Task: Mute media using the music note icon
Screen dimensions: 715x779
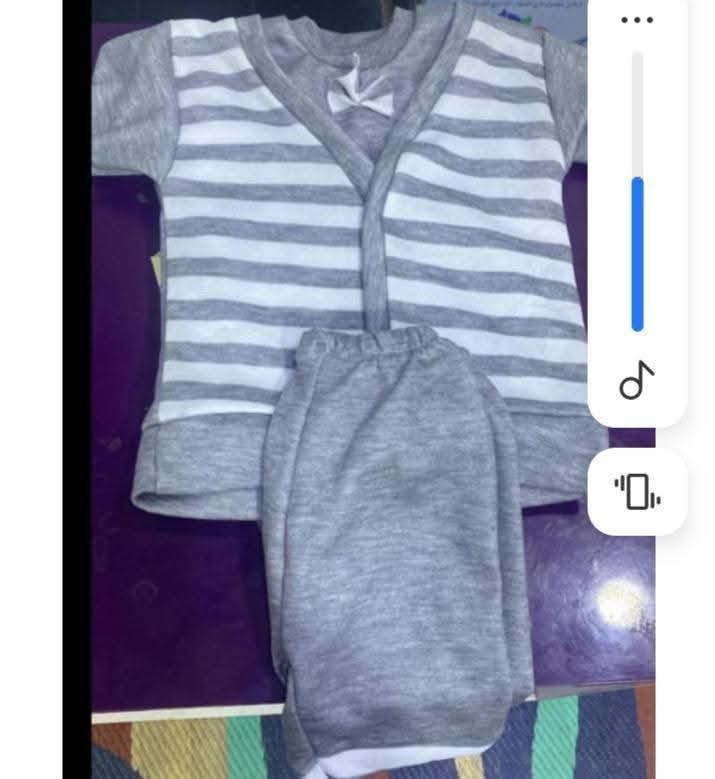Action: click(637, 381)
